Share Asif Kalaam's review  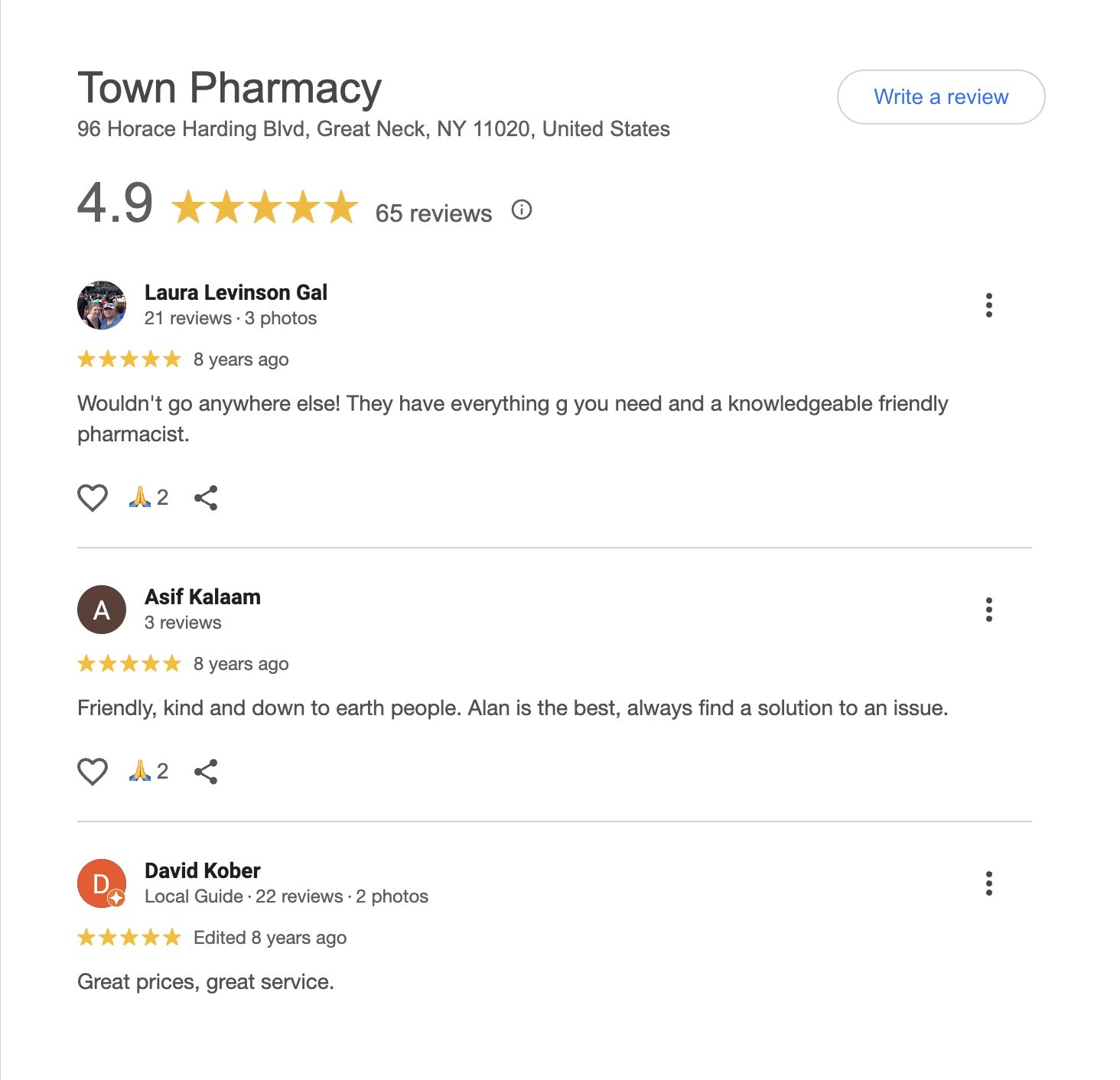click(206, 772)
